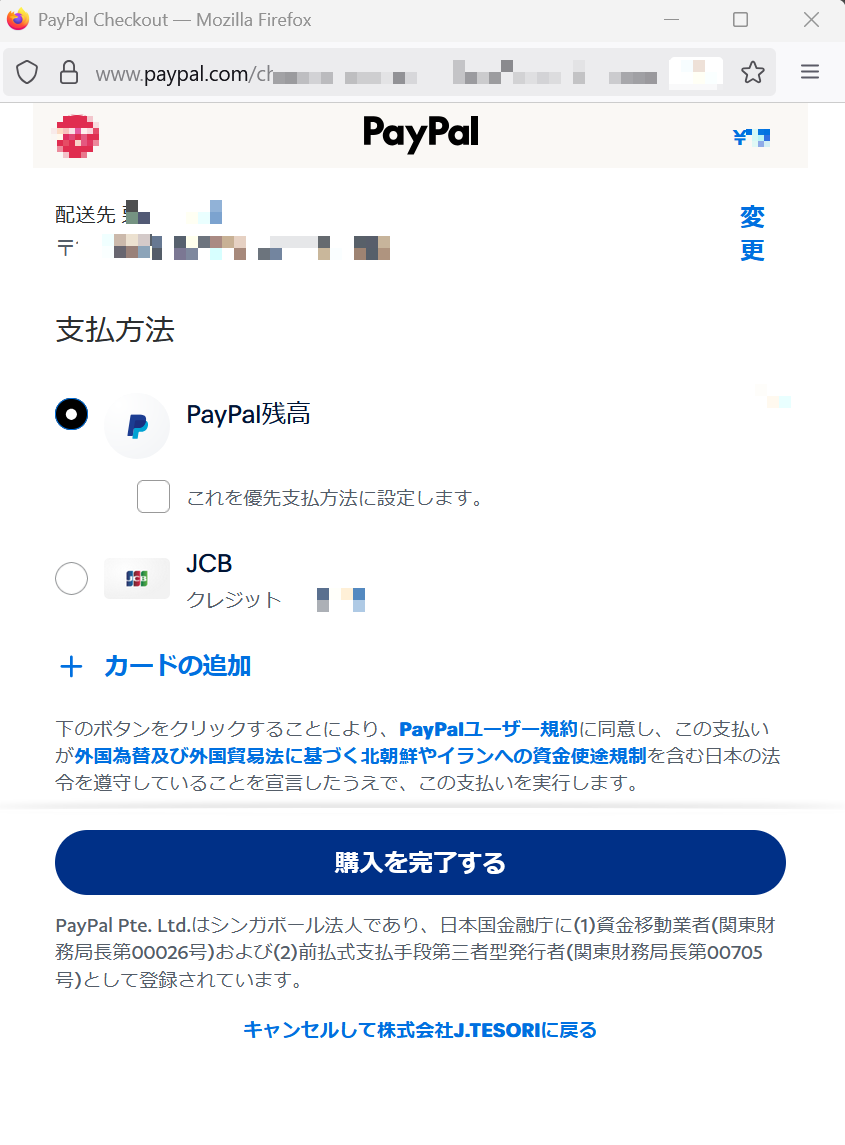Select the JCB credit card option
This screenshot has height=1145, width=845.
point(71,578)
